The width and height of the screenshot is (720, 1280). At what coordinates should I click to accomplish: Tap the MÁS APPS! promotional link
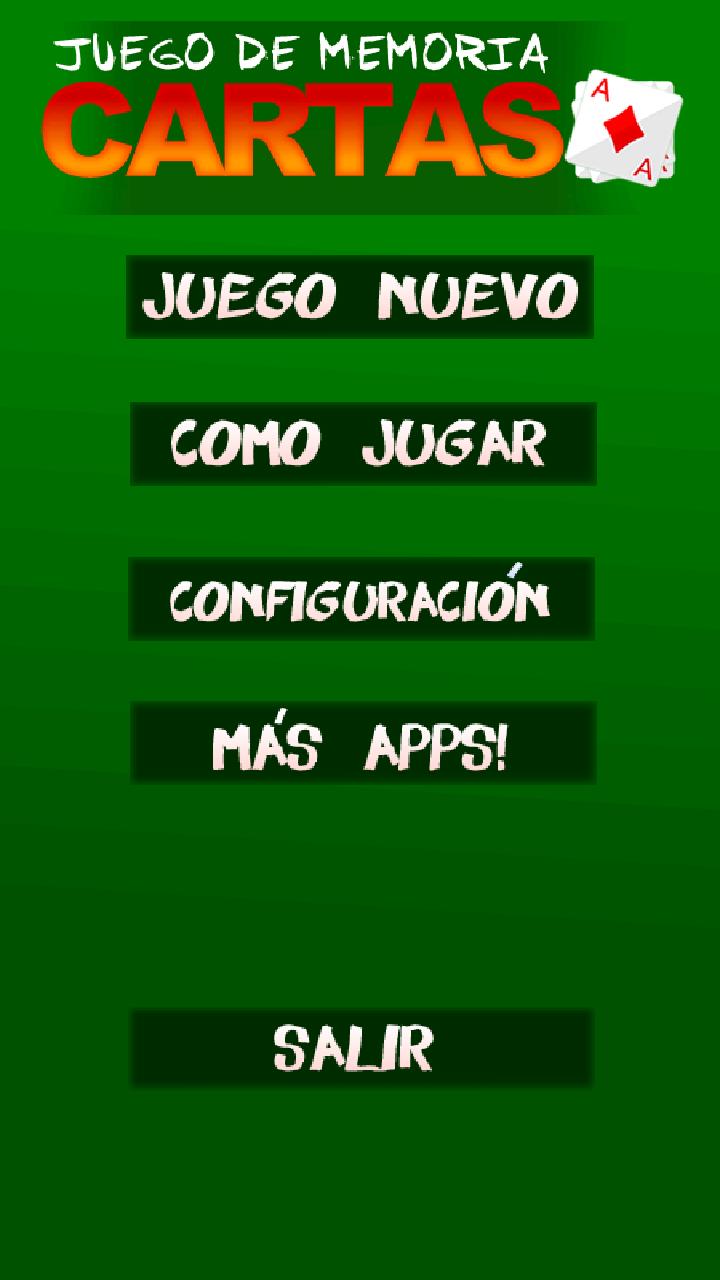click(360, 742)
